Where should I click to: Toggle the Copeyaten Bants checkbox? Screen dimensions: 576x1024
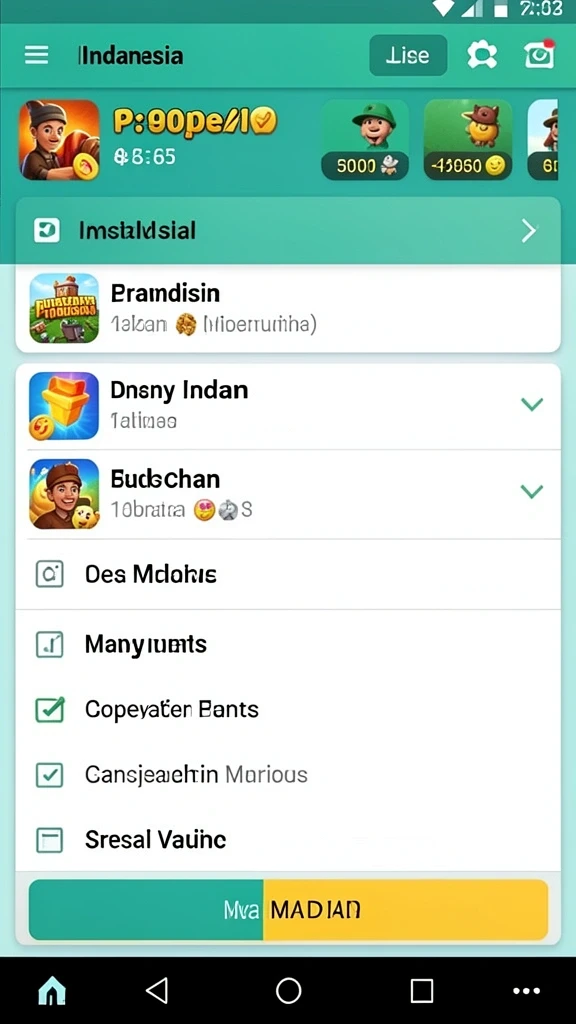50,710
